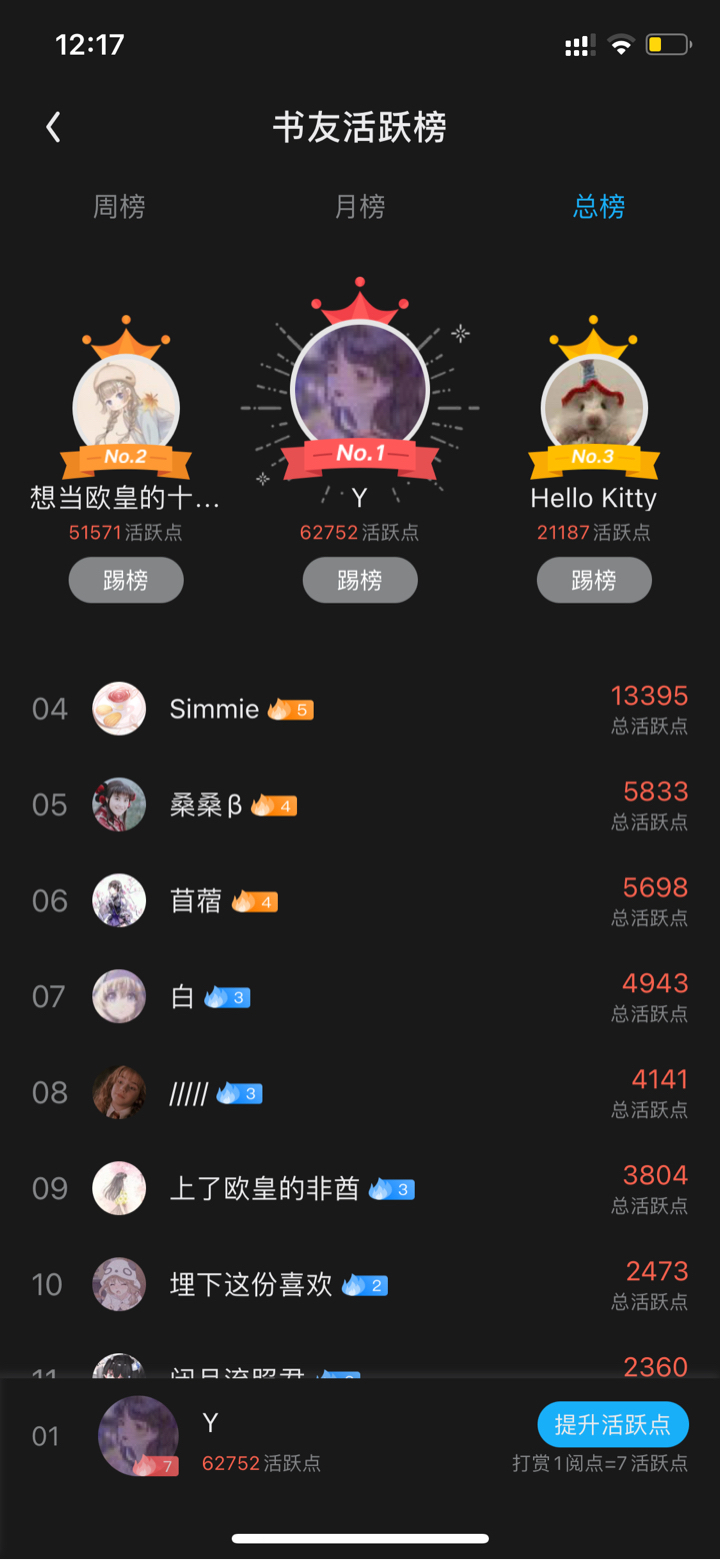Switch to the 周榜 tab
Screen dimensions: 720x1560
point(119,207)
